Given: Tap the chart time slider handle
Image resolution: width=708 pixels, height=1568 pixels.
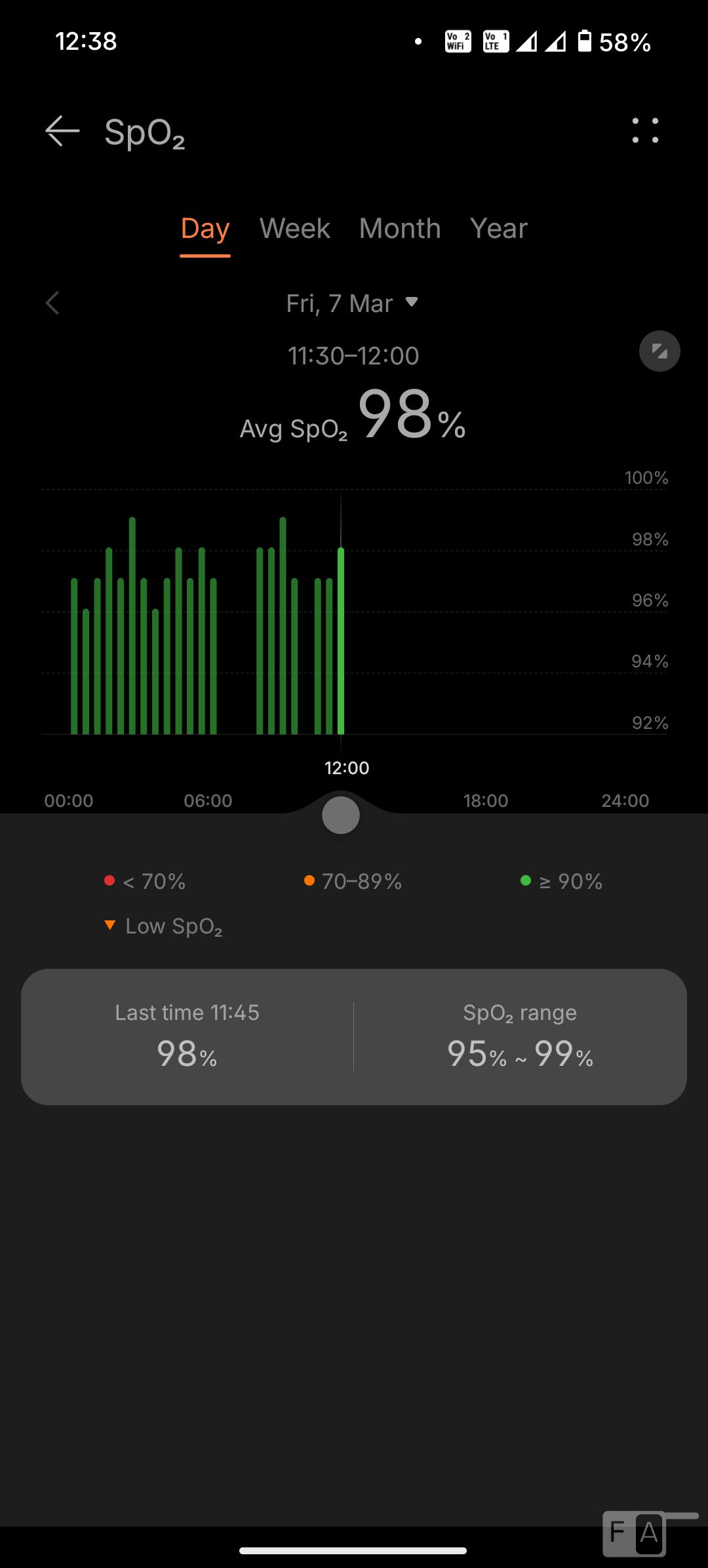Looking at the screenshot, I should [x=341, y=815].
